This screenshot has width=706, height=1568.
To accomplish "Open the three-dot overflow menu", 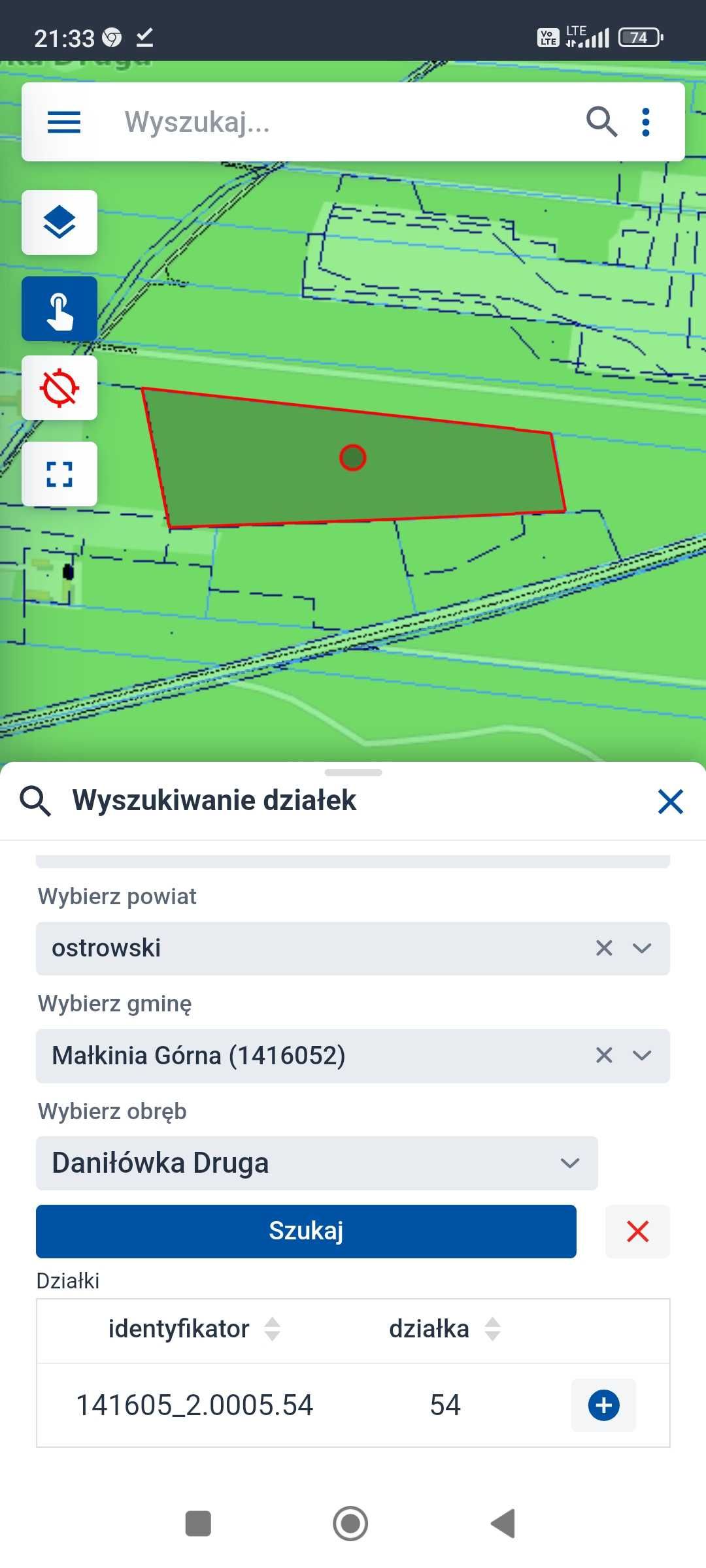I will click(646, 122).
